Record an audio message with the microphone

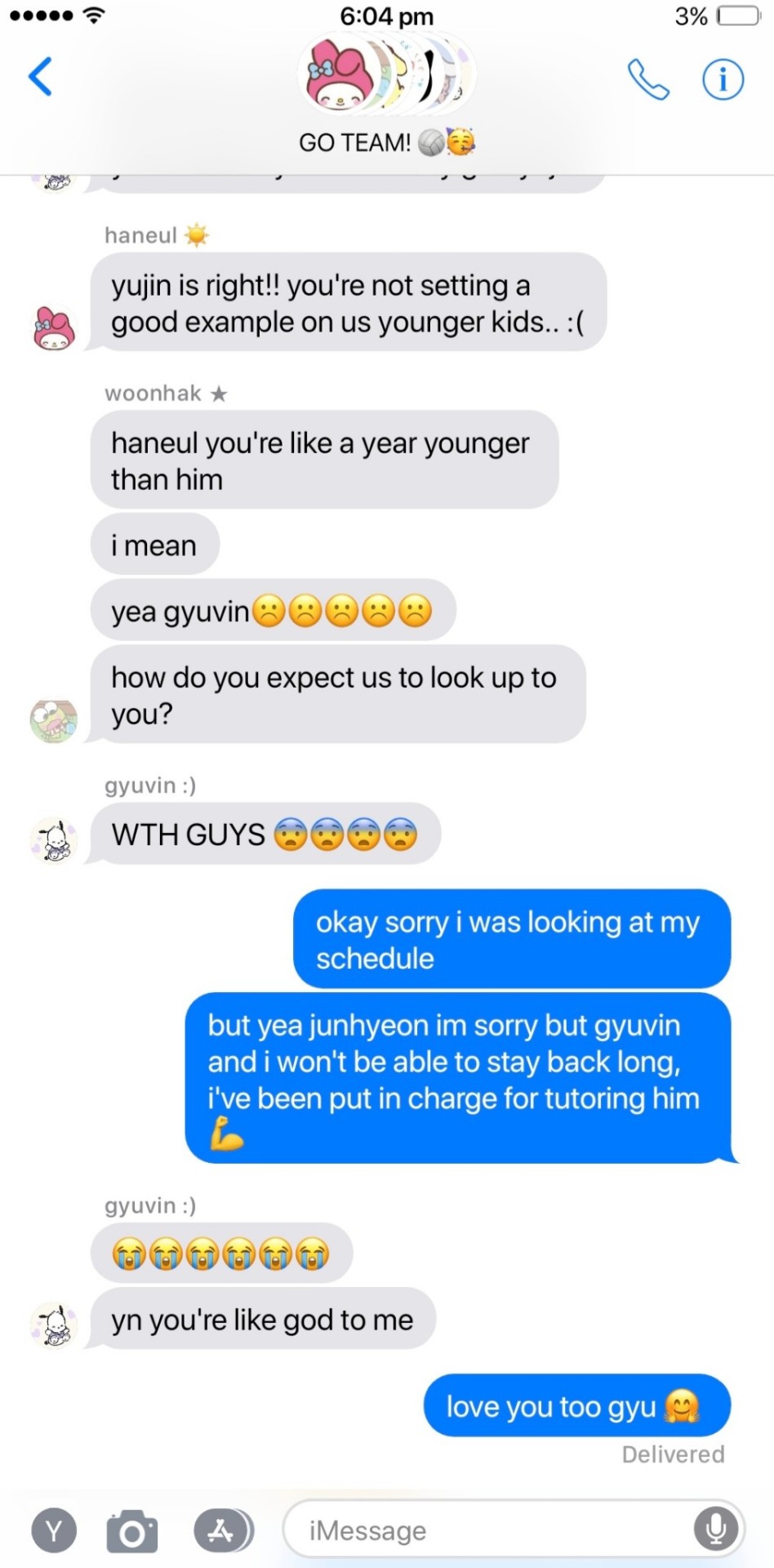click(x=716, y=1529)
